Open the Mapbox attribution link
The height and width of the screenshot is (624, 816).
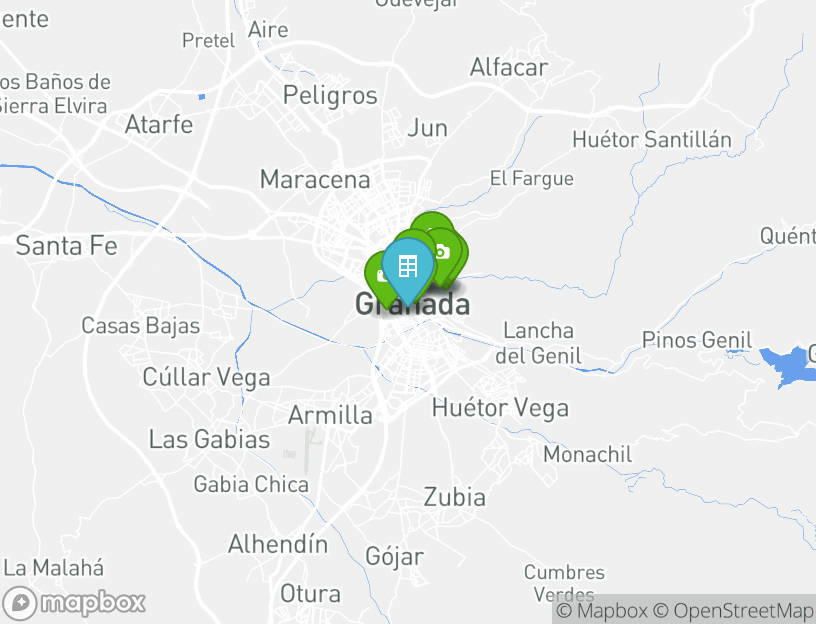(x=602, y=610)
